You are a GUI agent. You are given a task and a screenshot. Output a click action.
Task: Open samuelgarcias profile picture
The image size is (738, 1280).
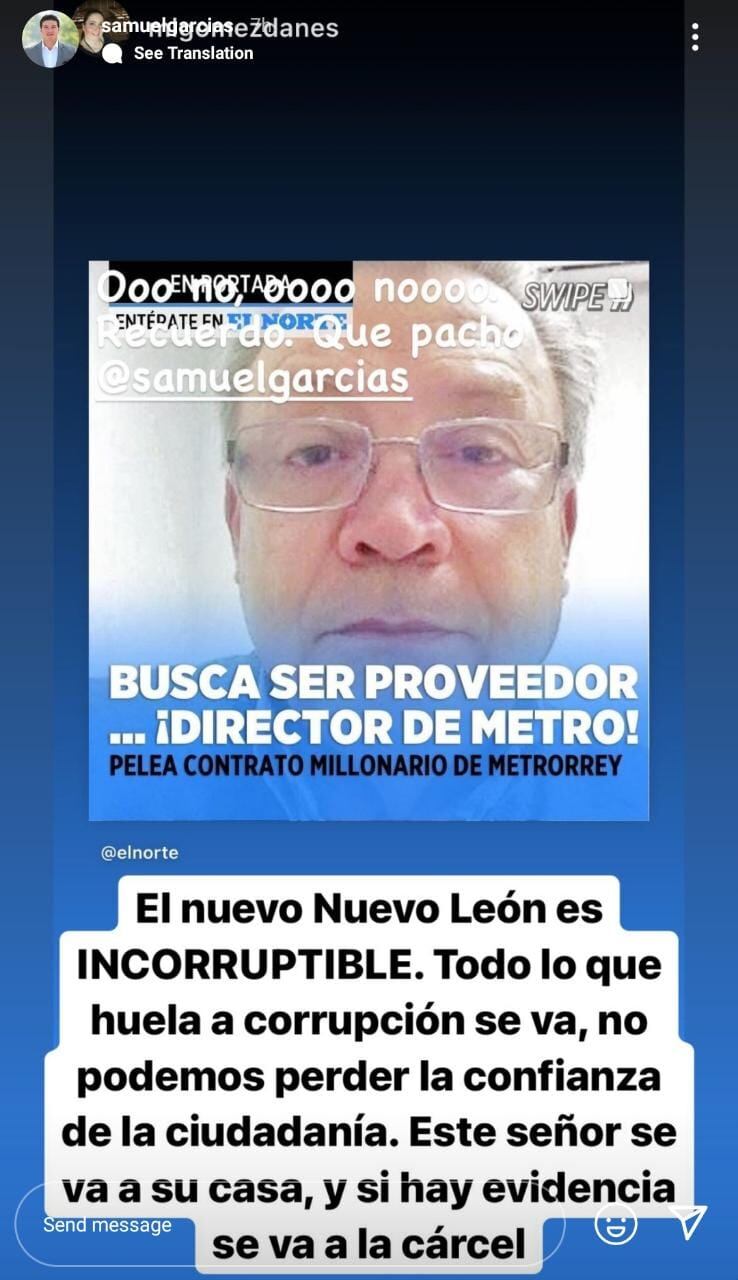pyautogui.click(x=49, y=39)
